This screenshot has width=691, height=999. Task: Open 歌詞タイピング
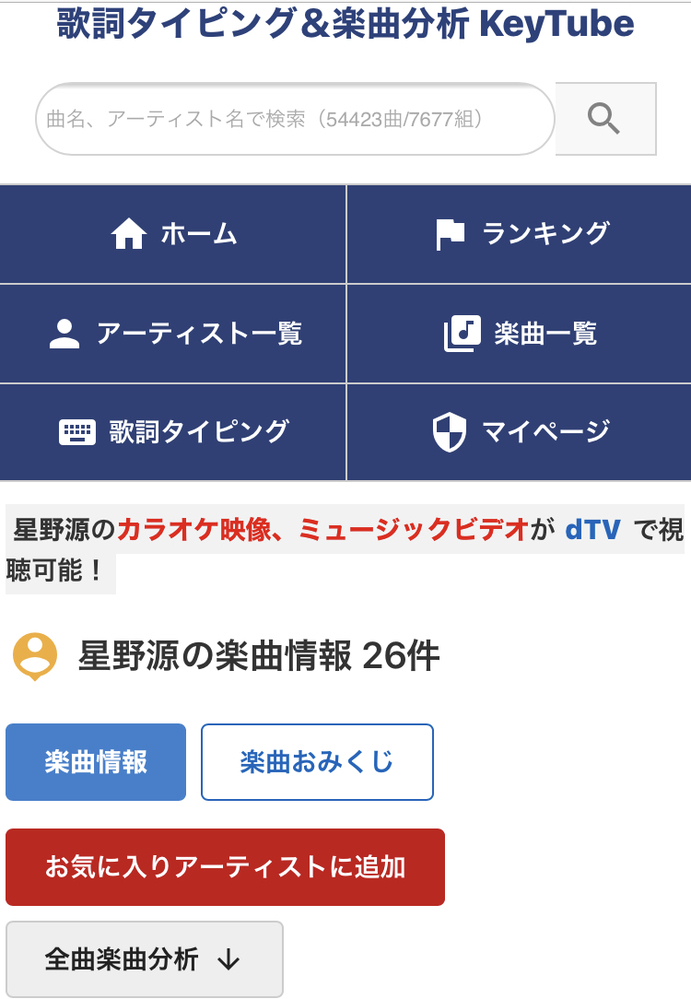tap(173, 432)
